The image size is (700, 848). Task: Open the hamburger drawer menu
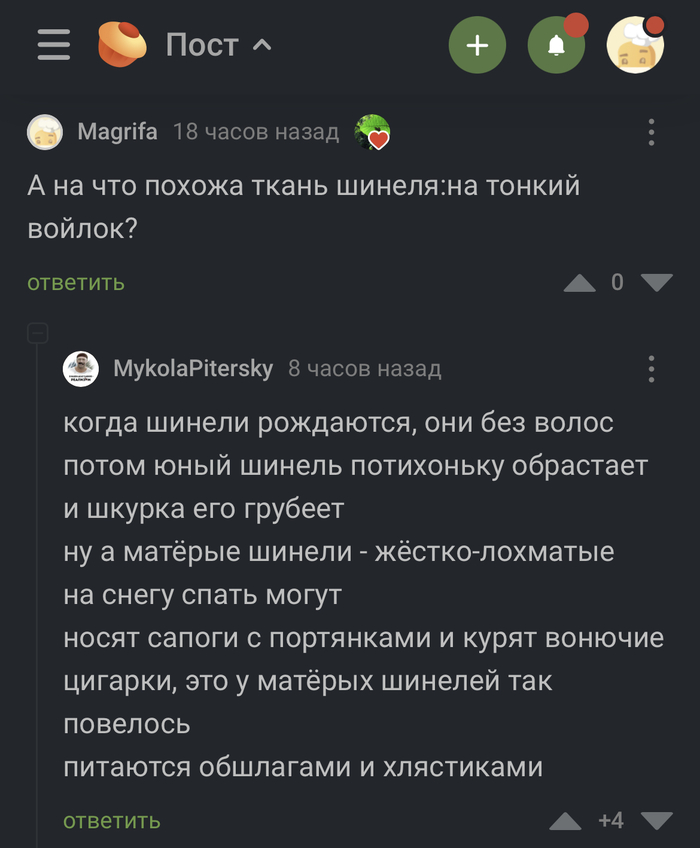point(53,46)
